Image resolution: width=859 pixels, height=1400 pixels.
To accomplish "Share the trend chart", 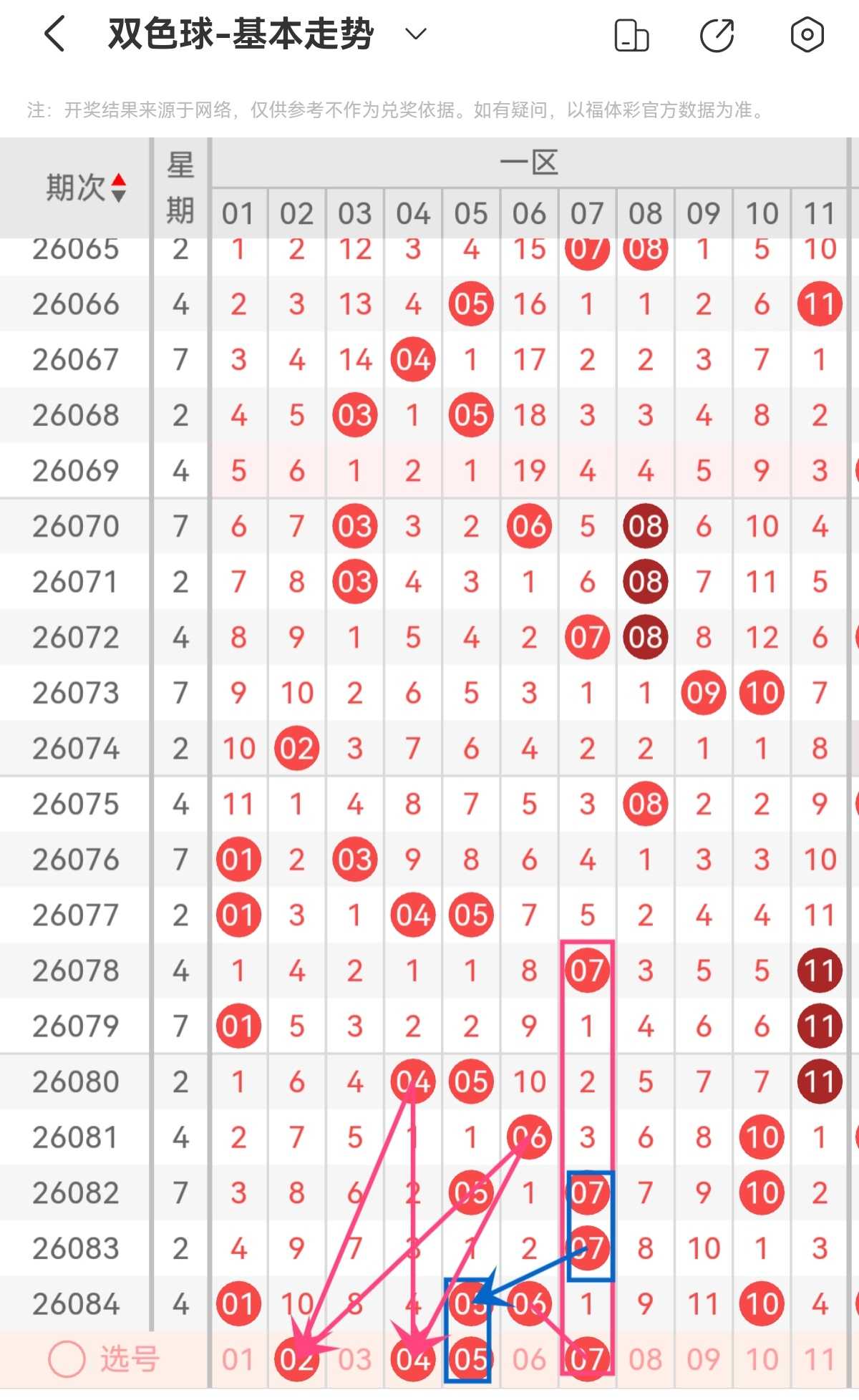I will pyautogui.click(x=717, y=35).
